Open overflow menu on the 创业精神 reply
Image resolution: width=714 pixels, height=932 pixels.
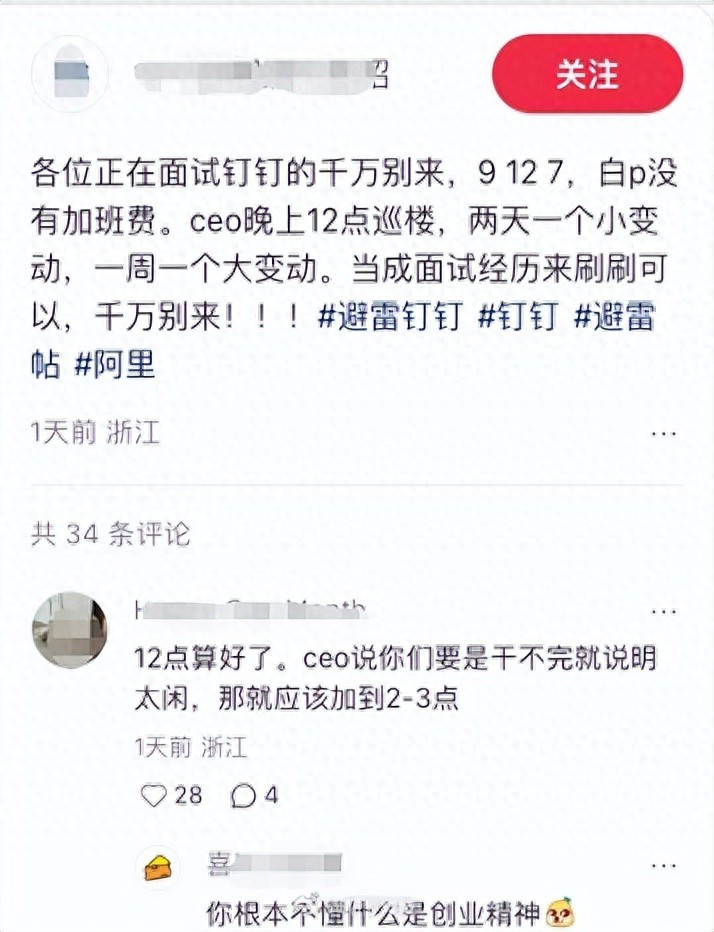point(663,865)
